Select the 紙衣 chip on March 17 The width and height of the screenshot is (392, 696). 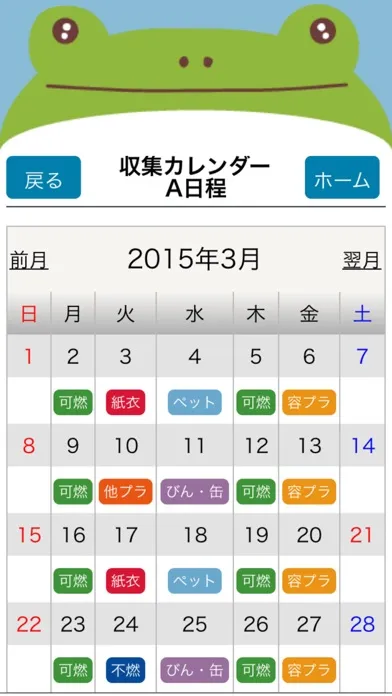126,581
